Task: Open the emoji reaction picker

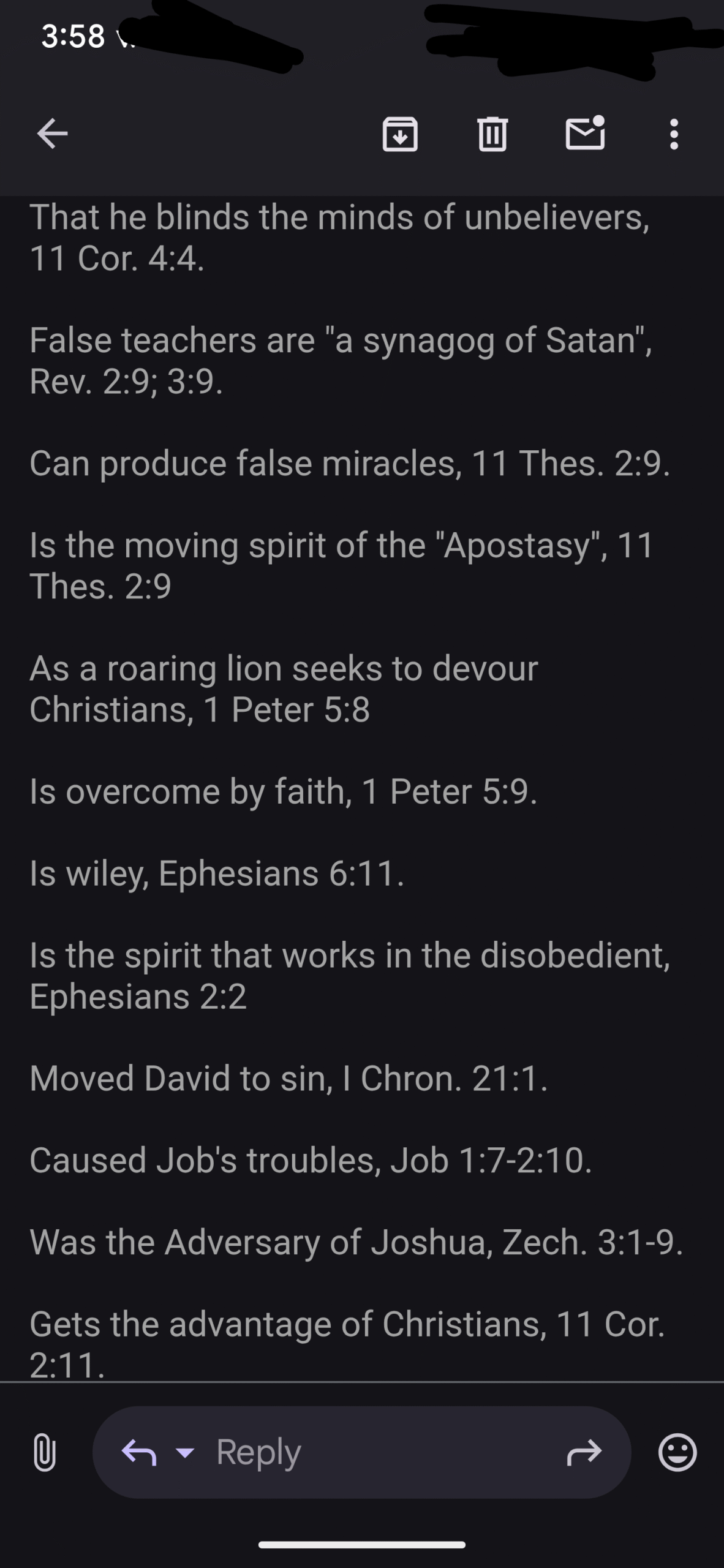Action: point(677,1452)
